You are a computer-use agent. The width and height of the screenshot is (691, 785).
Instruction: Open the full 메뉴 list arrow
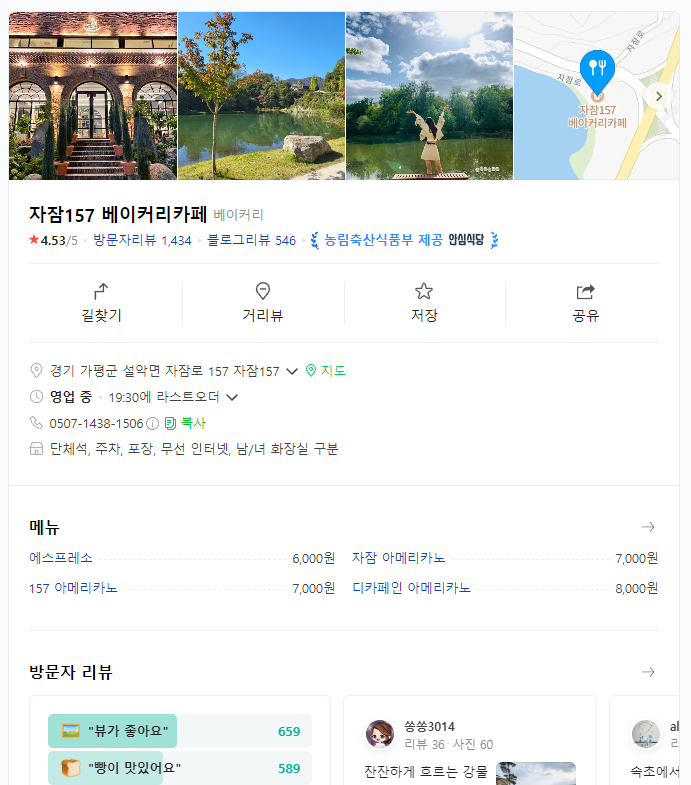pyautogui.click(x=648, y=527)
